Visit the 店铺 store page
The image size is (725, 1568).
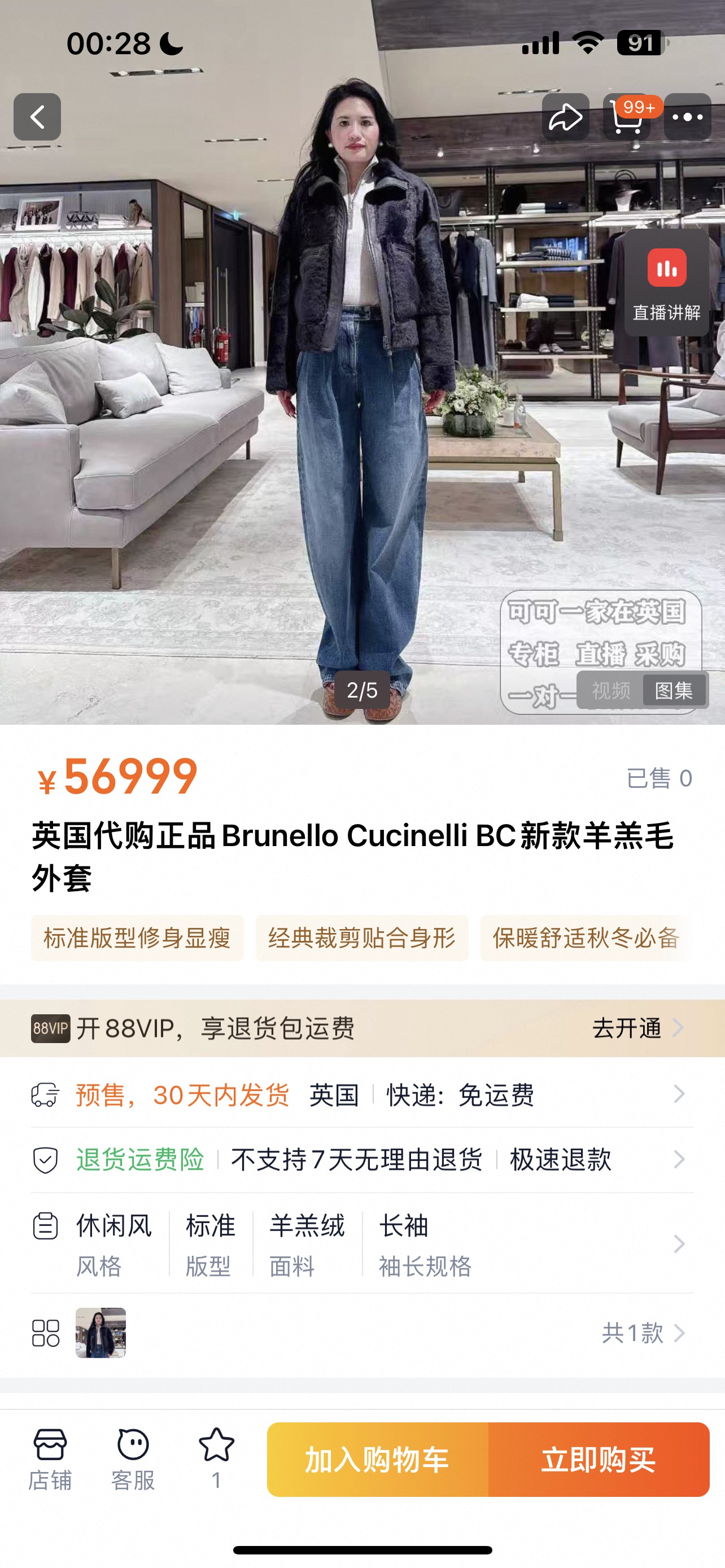(50, 1459)
